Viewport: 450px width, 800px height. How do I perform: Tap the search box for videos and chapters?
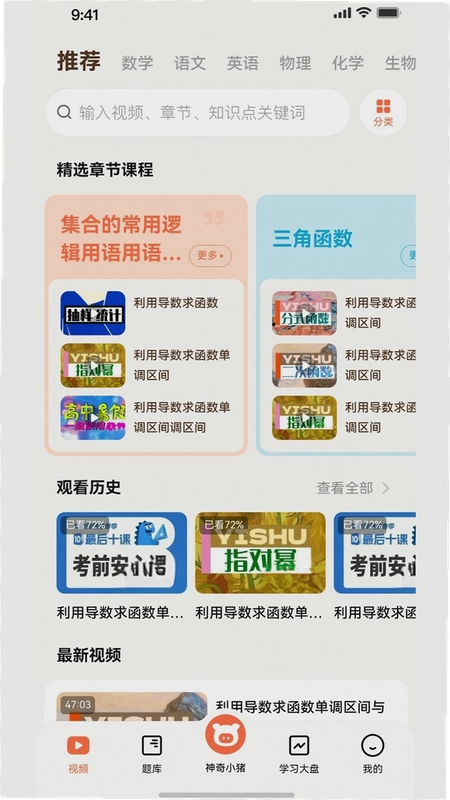[197, 112]
